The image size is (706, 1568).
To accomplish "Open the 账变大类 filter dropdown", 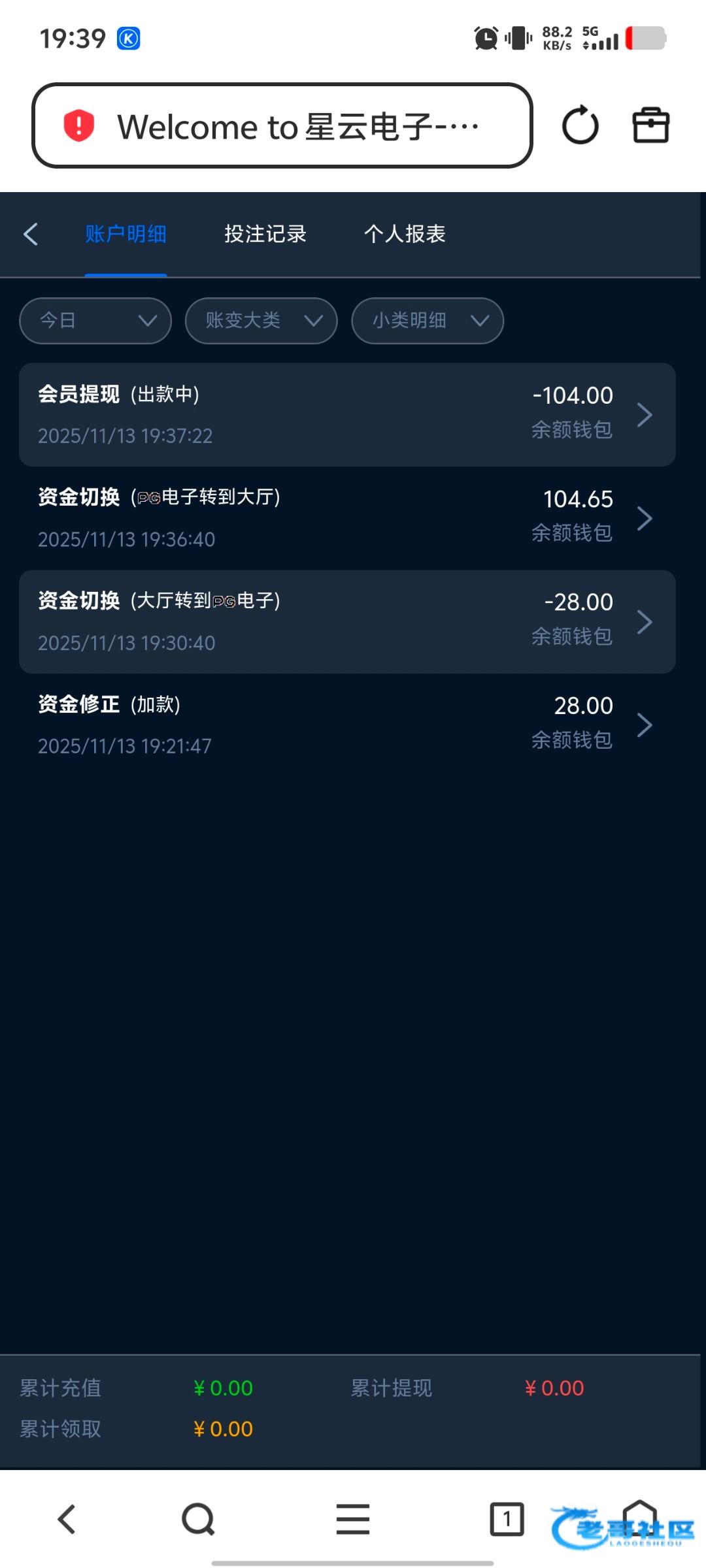I will [x=261, y=321].
